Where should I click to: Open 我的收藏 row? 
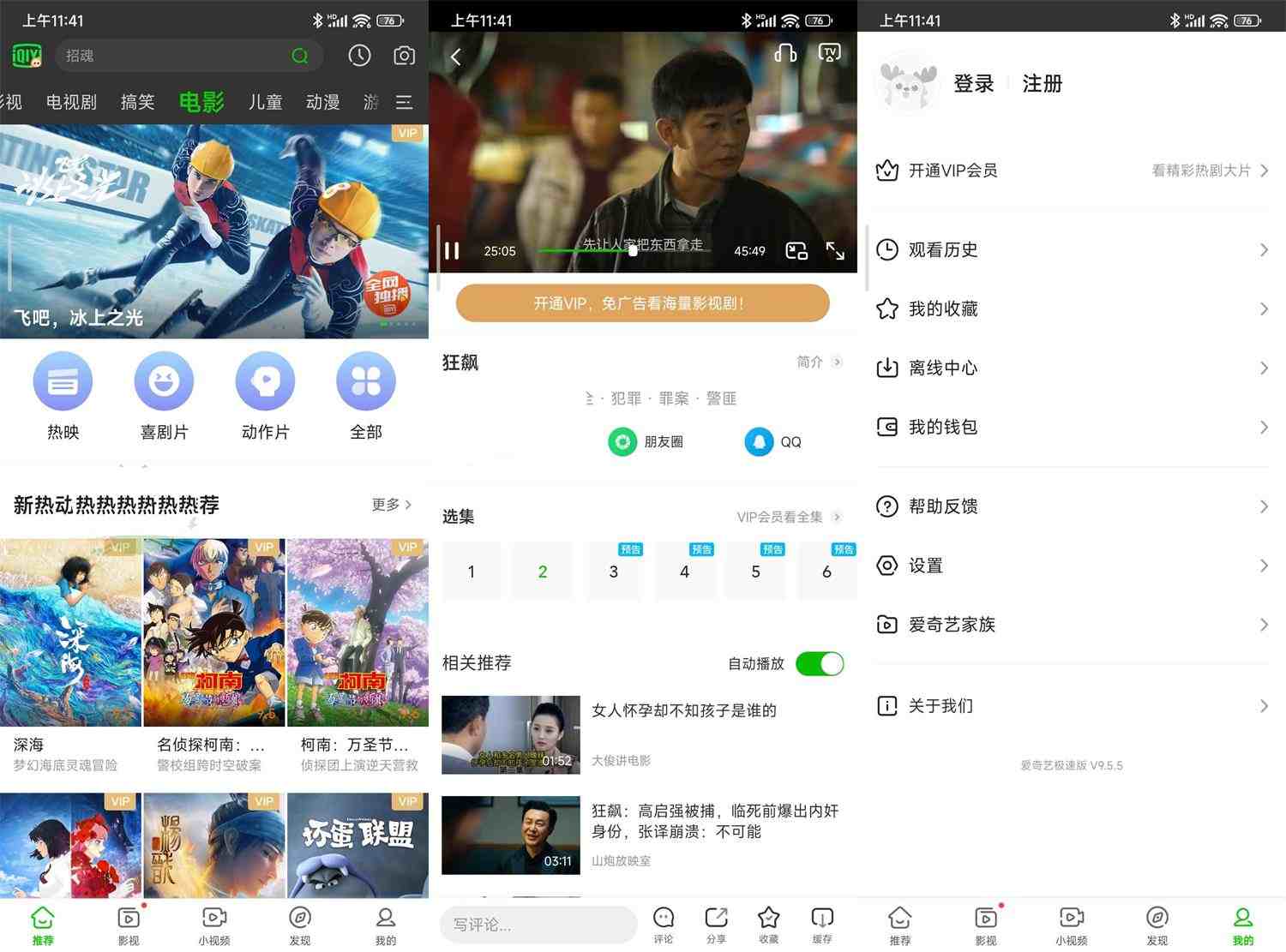pyautogui.click(x=1072, y=308)
